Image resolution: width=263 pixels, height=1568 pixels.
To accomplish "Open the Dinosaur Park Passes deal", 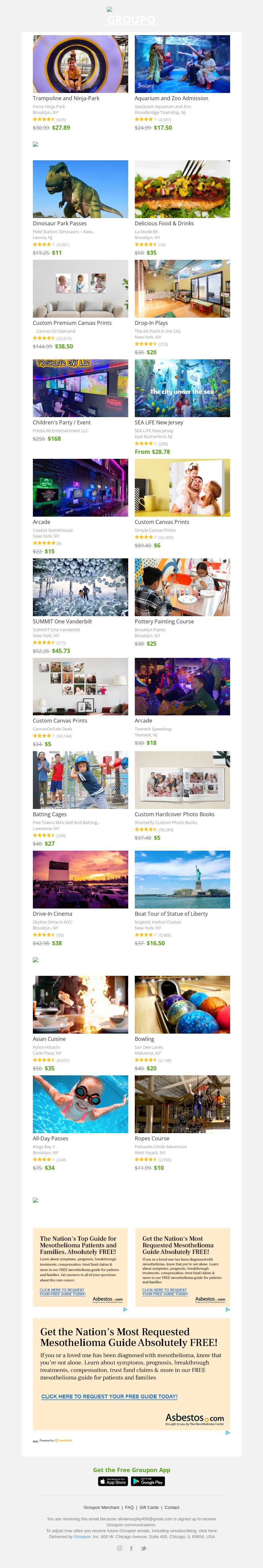I will (x=80, y=189).
